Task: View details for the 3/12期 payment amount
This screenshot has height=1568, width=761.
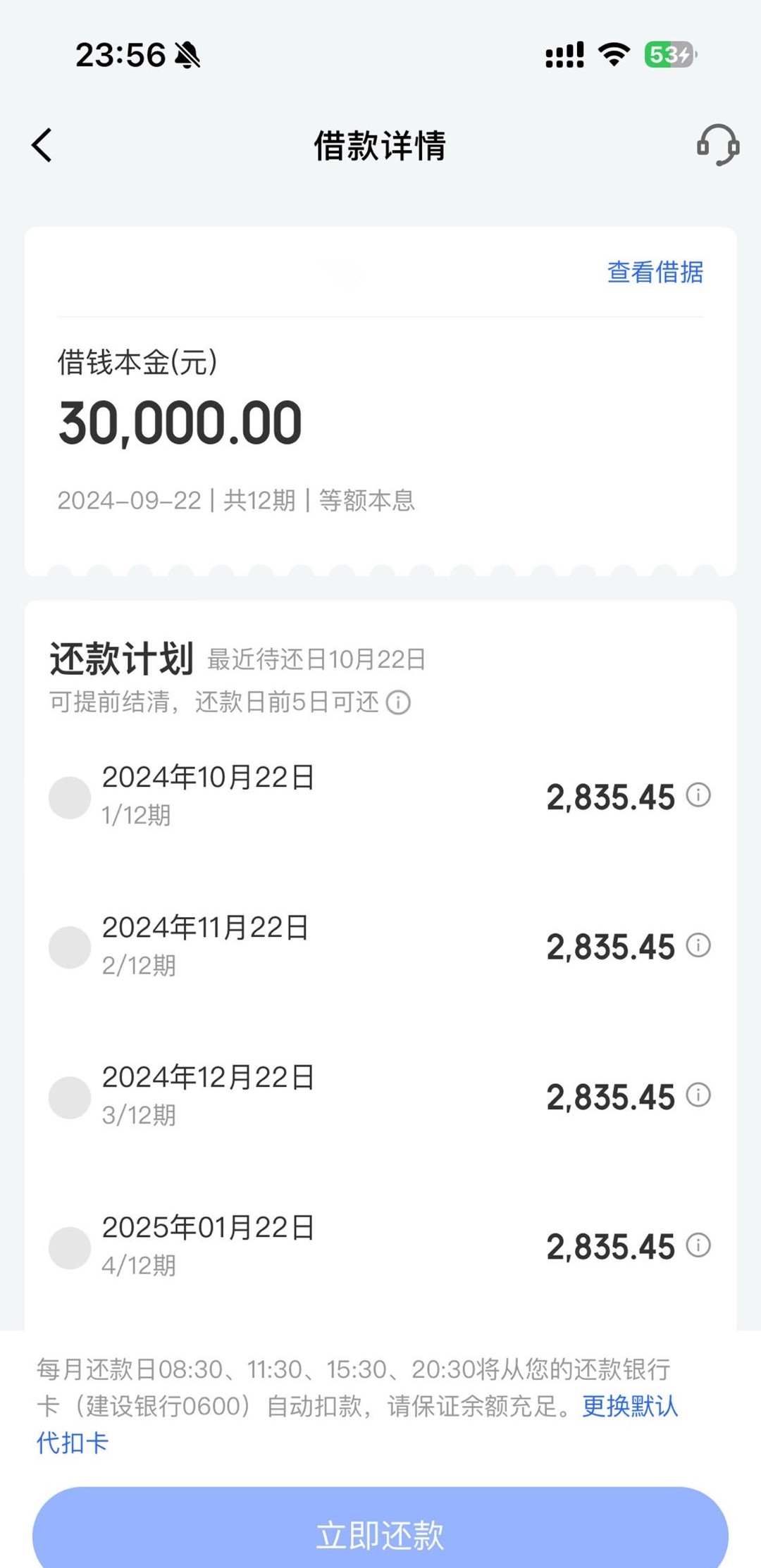Action: coord(698,1095)
